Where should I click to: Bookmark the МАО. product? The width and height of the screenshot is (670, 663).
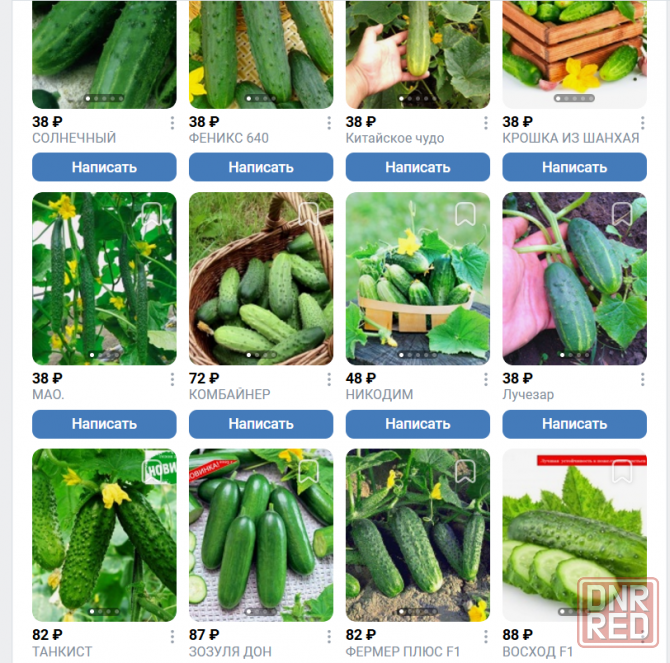152,214
